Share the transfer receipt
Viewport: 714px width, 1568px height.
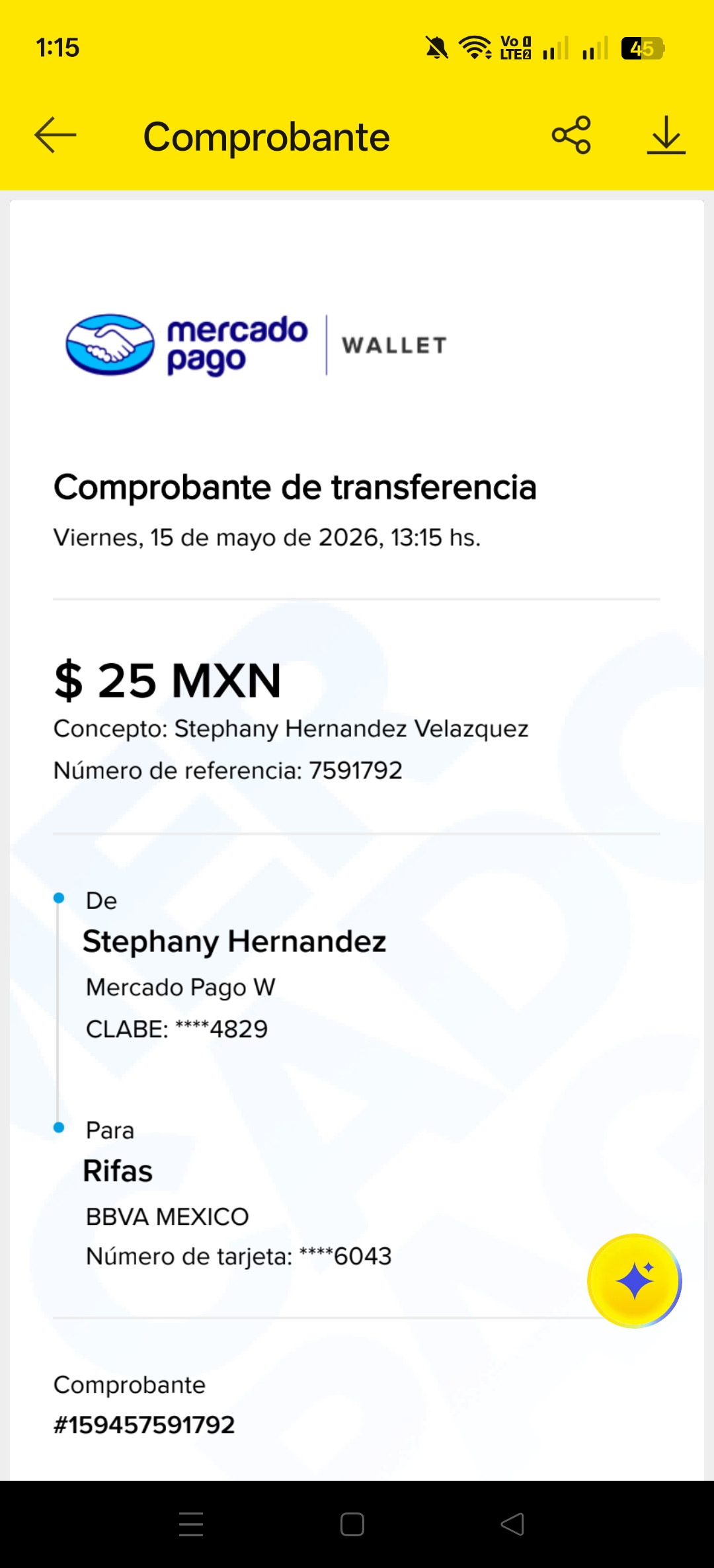click(571, 136)
